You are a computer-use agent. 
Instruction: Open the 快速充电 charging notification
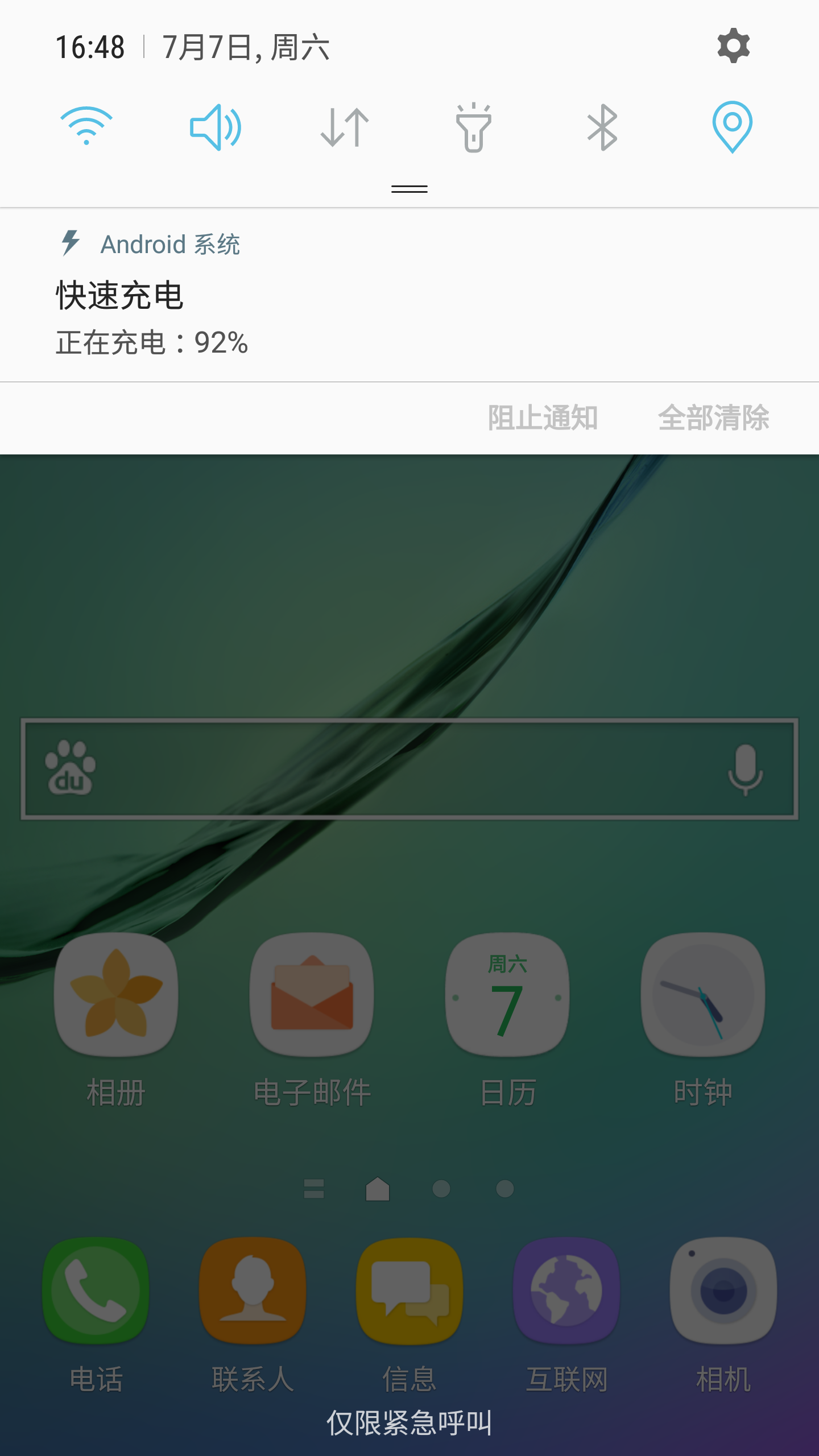click(x=341, y=296)
